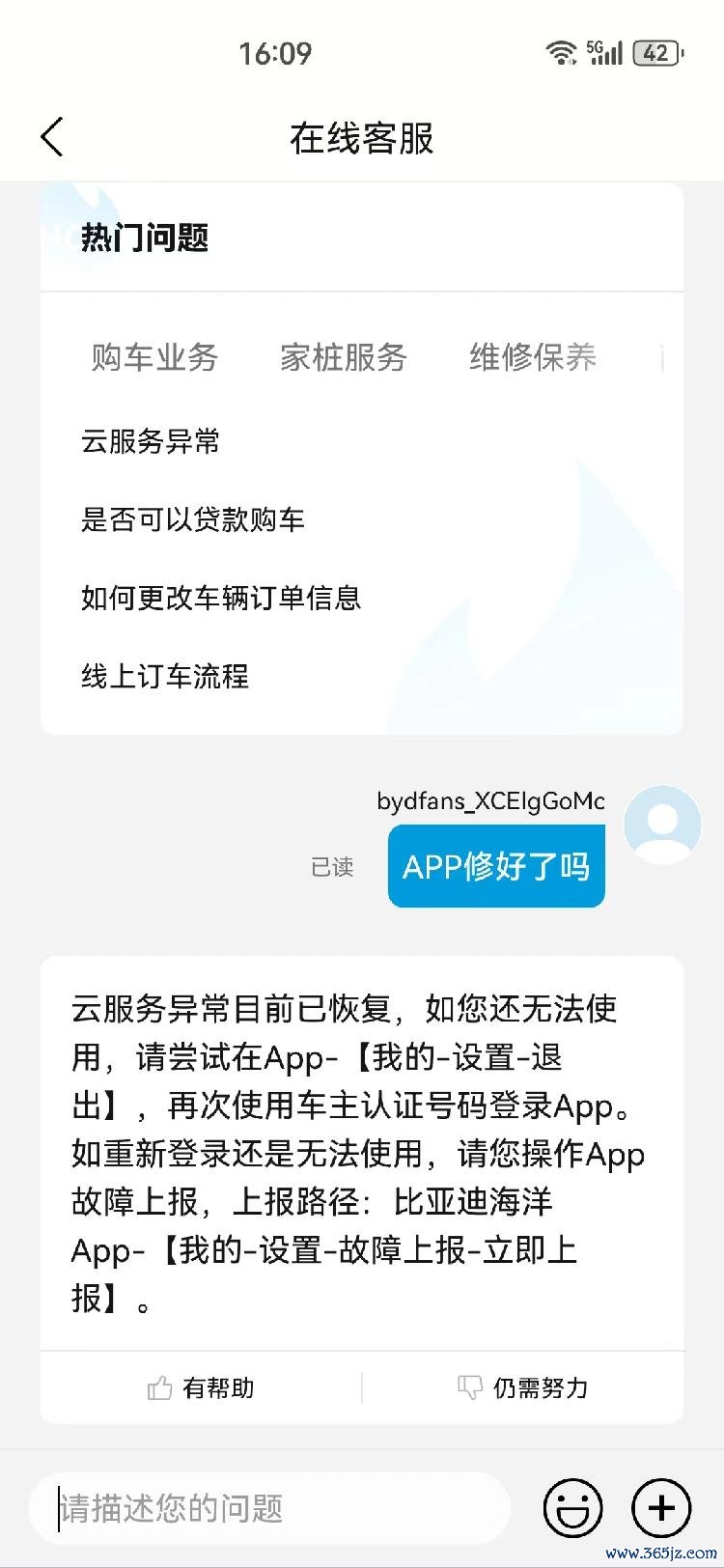Switch to 维修保养 tab

(533, 357)
